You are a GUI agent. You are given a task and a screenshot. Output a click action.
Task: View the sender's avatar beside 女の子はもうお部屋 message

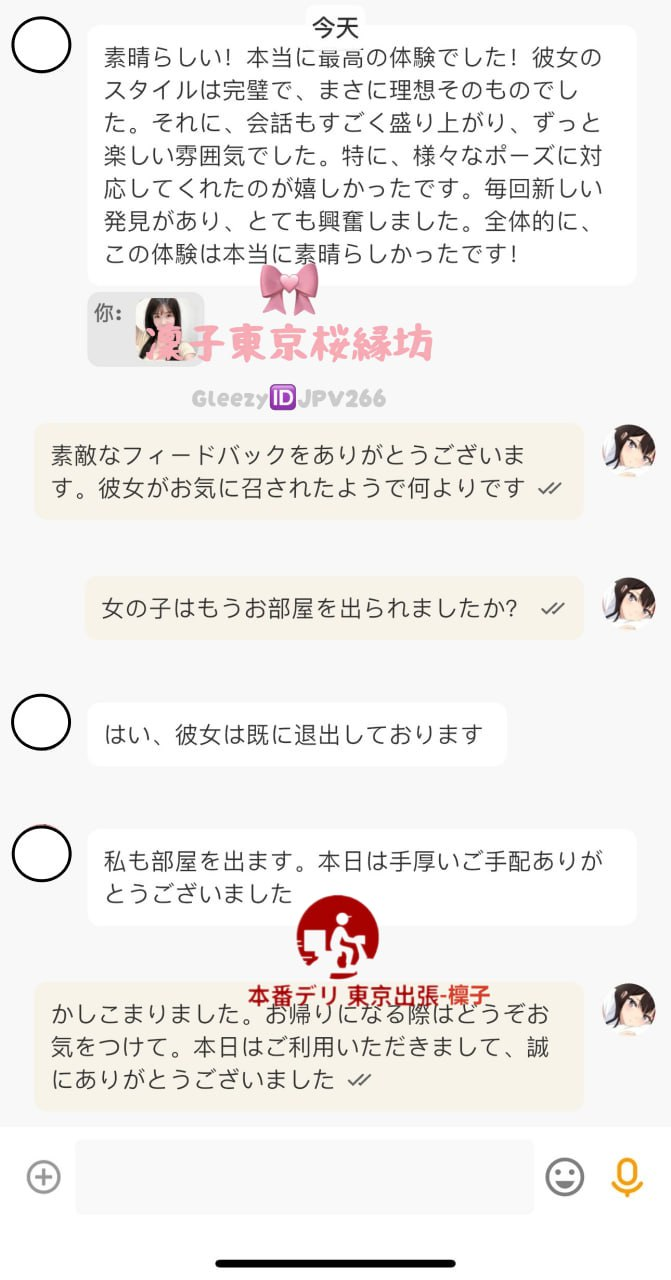(x=628, y=606)
